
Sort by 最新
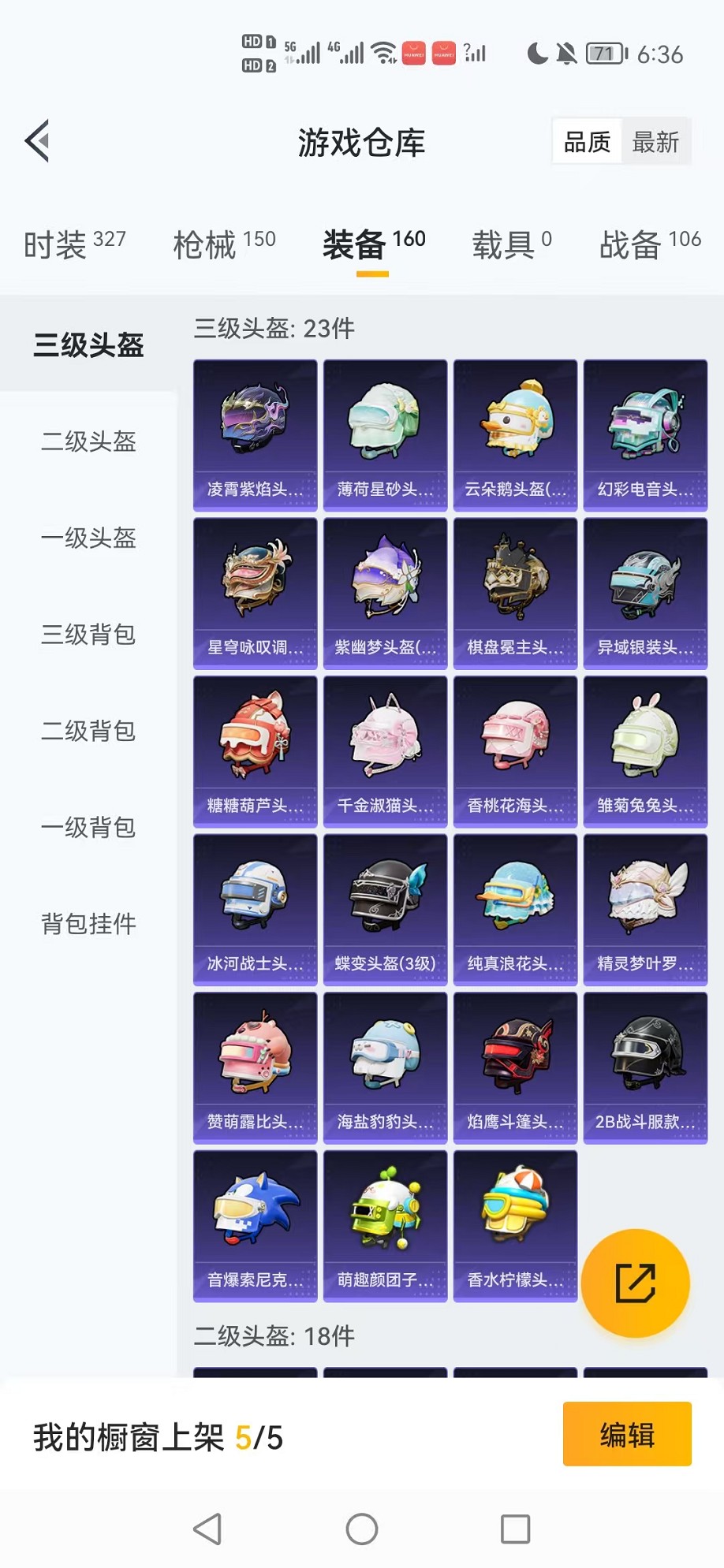(655, 143)
